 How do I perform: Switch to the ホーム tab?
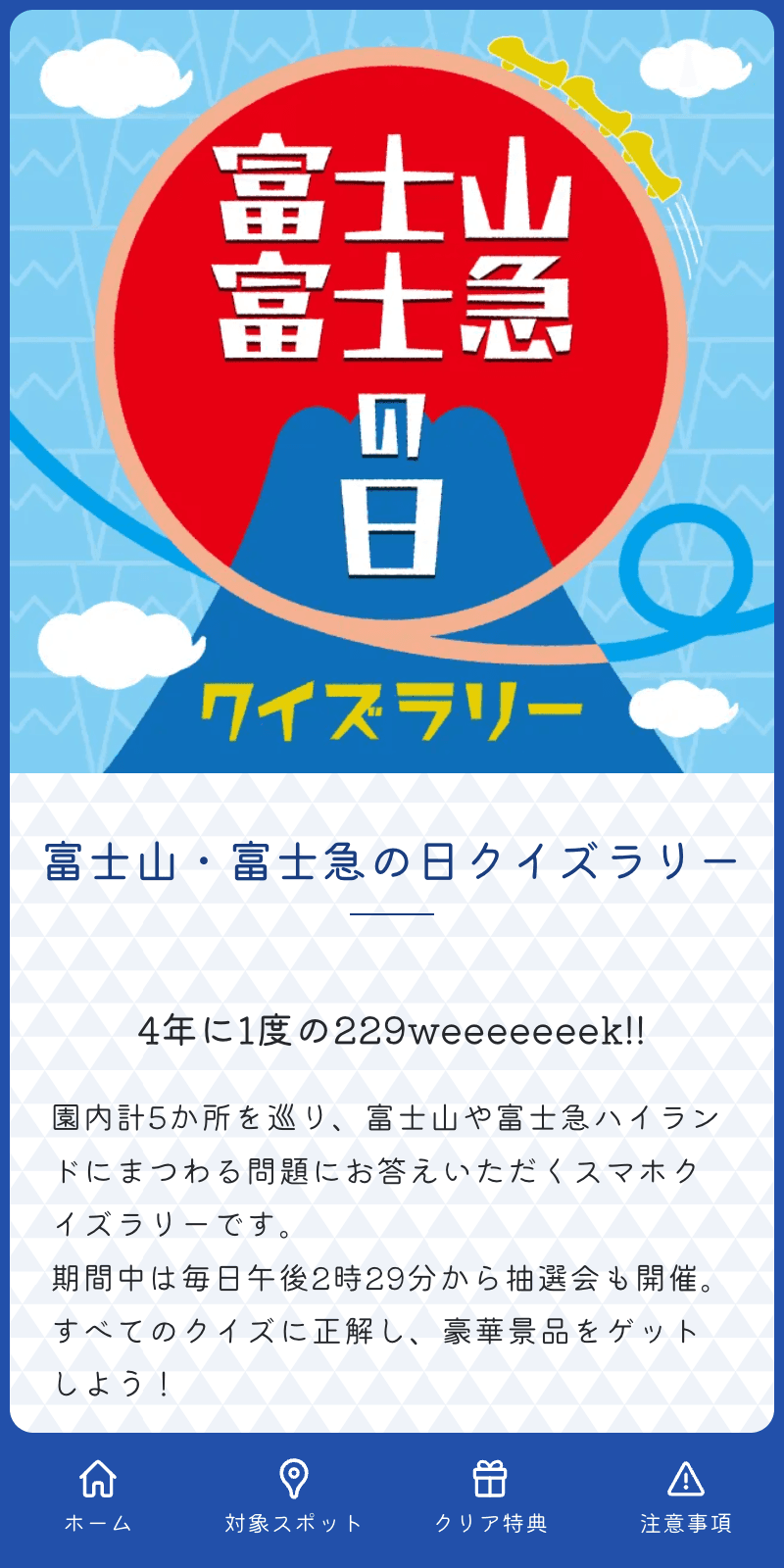98,1496
